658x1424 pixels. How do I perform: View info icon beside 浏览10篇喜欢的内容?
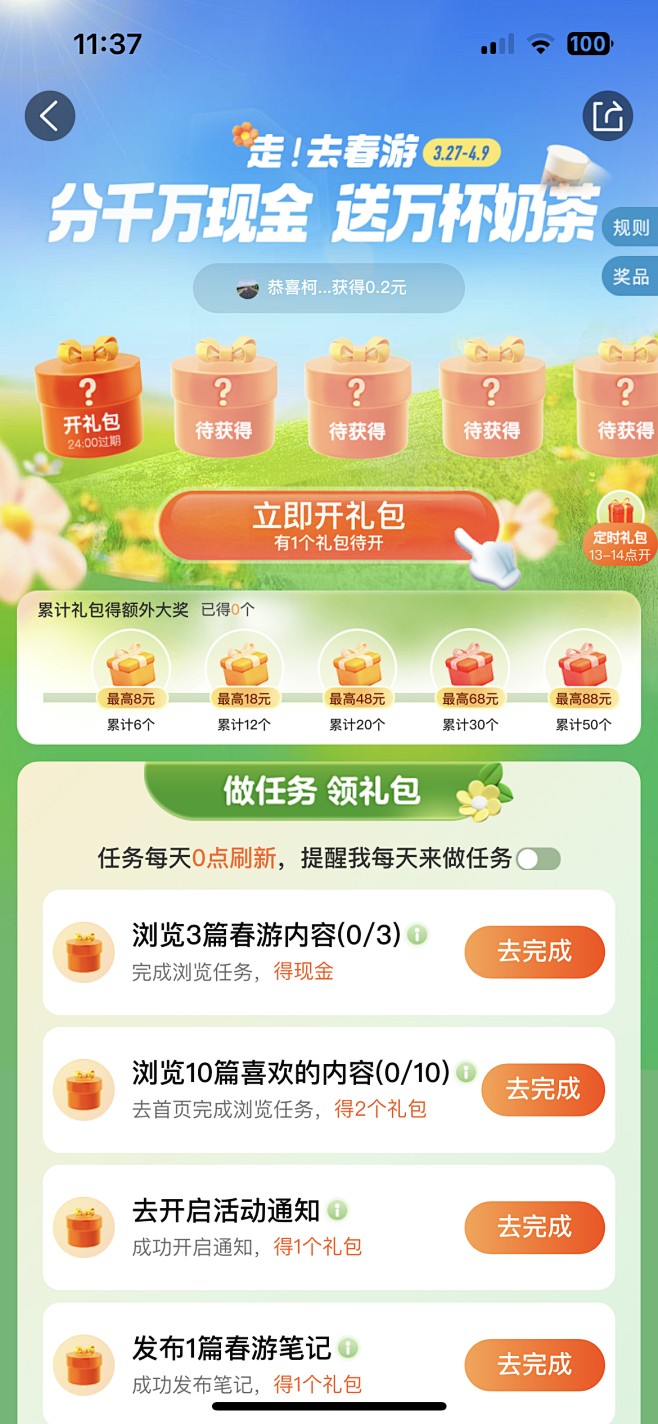pos(466,1073)
